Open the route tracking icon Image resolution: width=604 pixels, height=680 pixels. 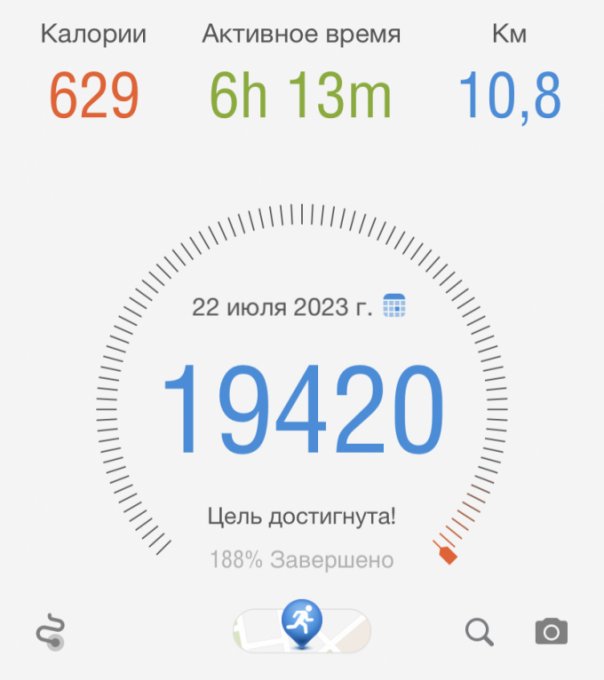pyautogui.click(x=50, y=631)
